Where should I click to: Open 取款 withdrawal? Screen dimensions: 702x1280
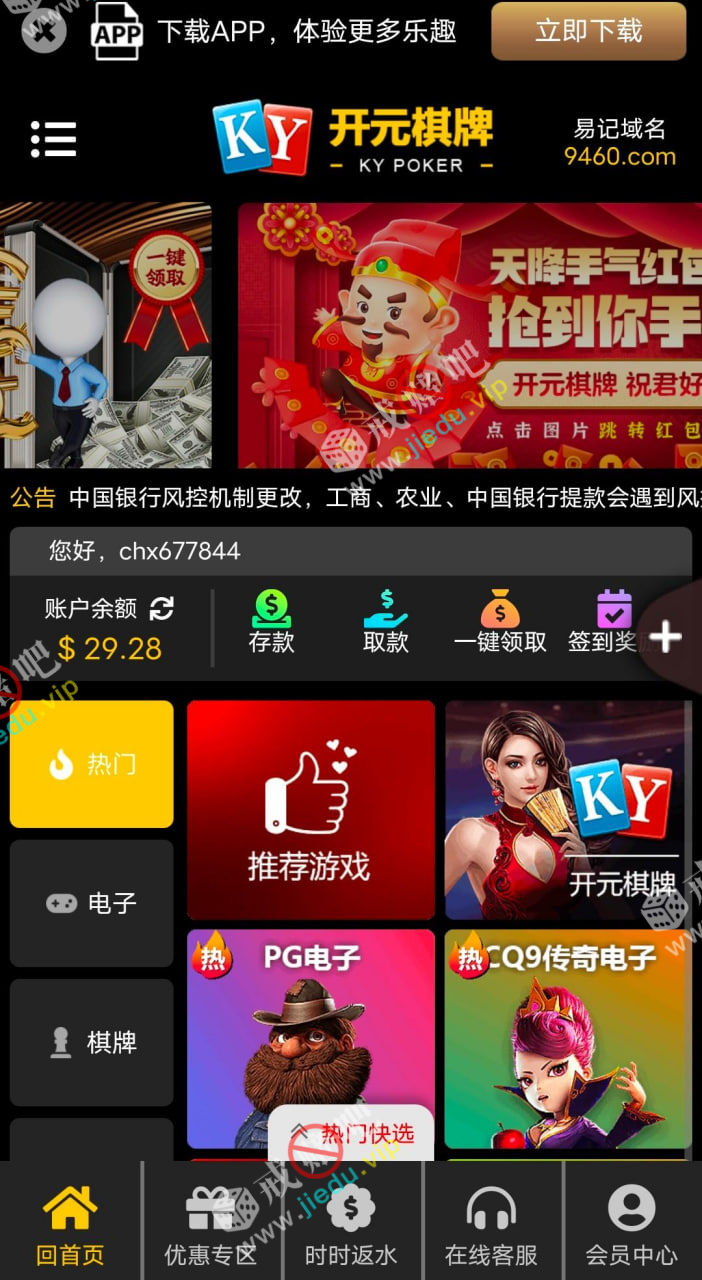[386, 622]
